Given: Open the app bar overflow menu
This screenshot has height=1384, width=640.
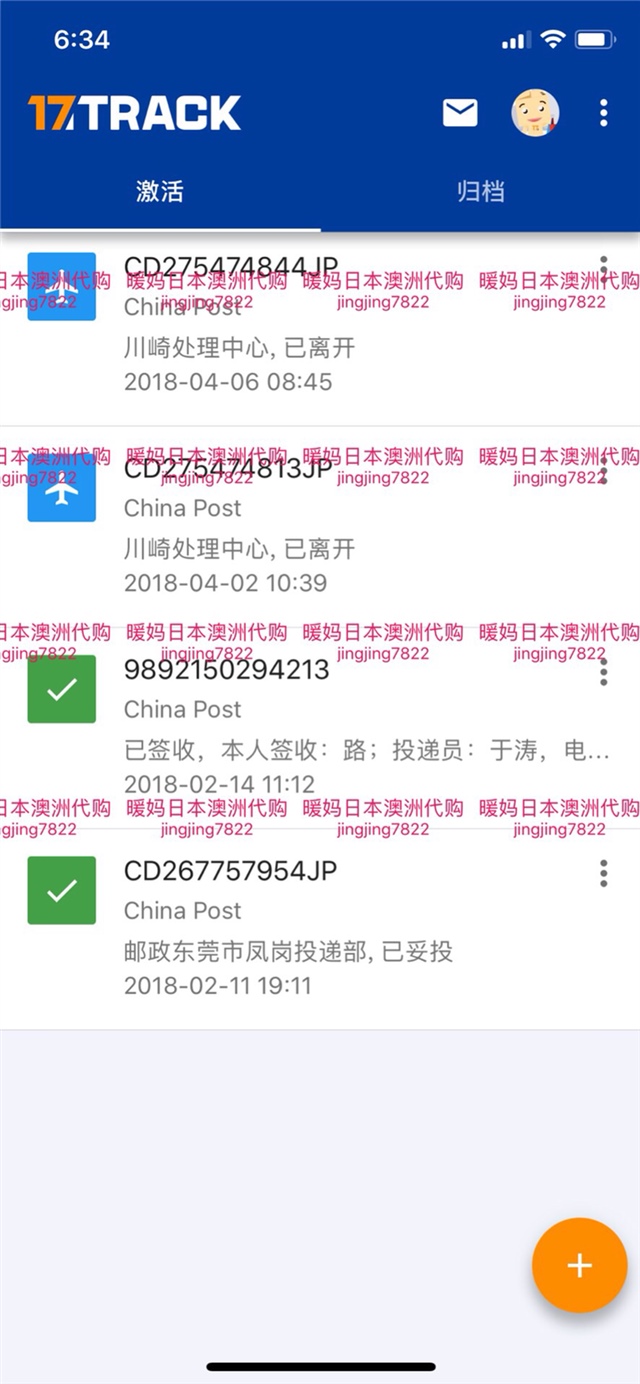Looking at the screenshot, I should point(603,113).
